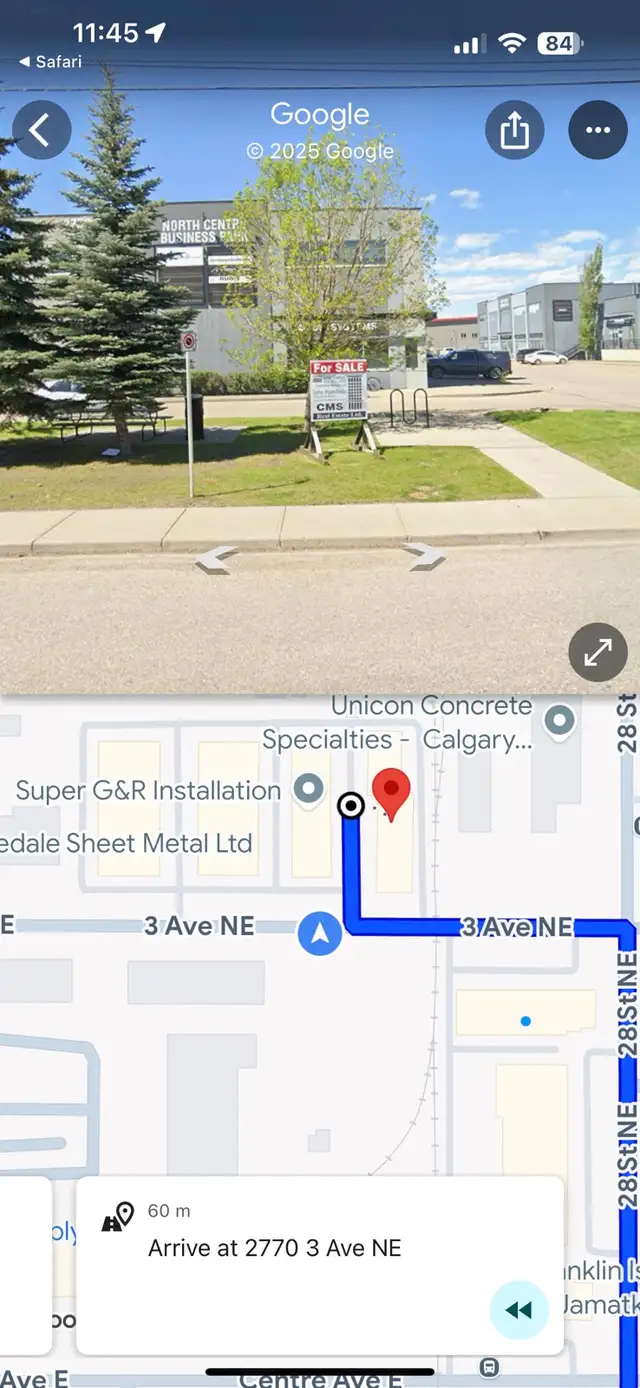Open the three-dot overflow menu
Image resolution: width=640 pixels, height=1388 pixels.
point(598,130)
